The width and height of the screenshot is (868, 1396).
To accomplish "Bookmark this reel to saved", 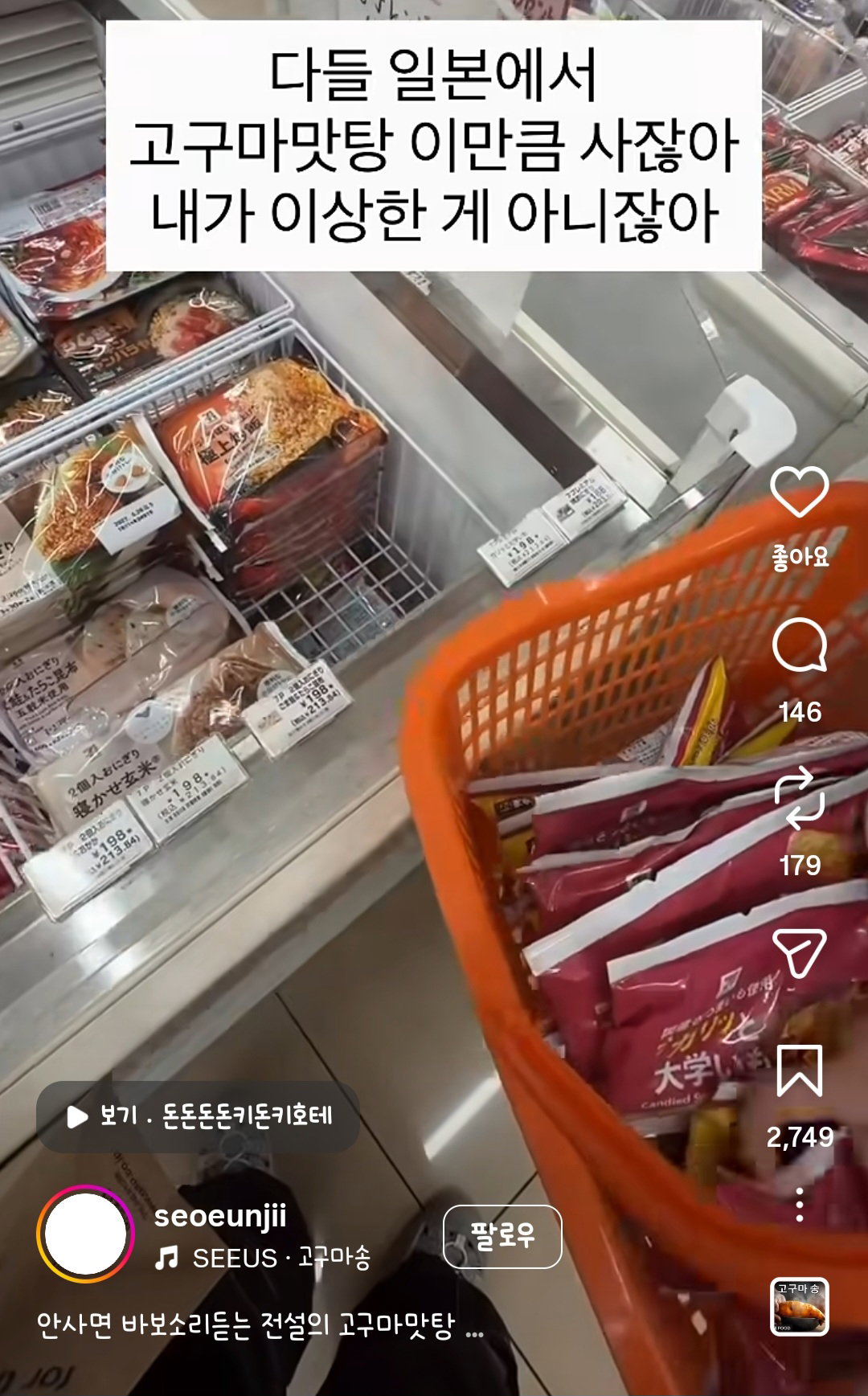I will pos(799,1071).
